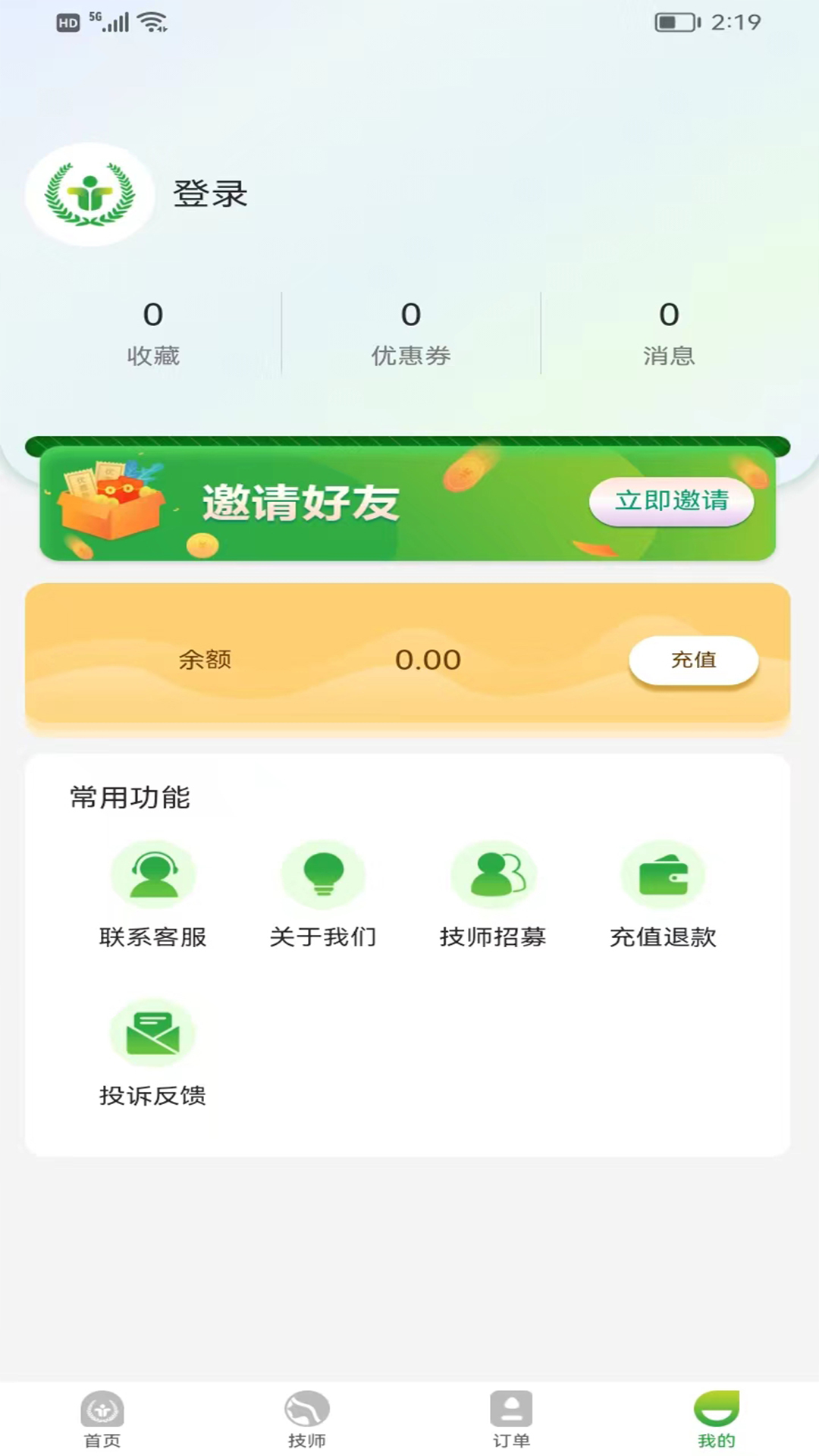
Task: Open 联系客服 customer service
Action: 153,896
